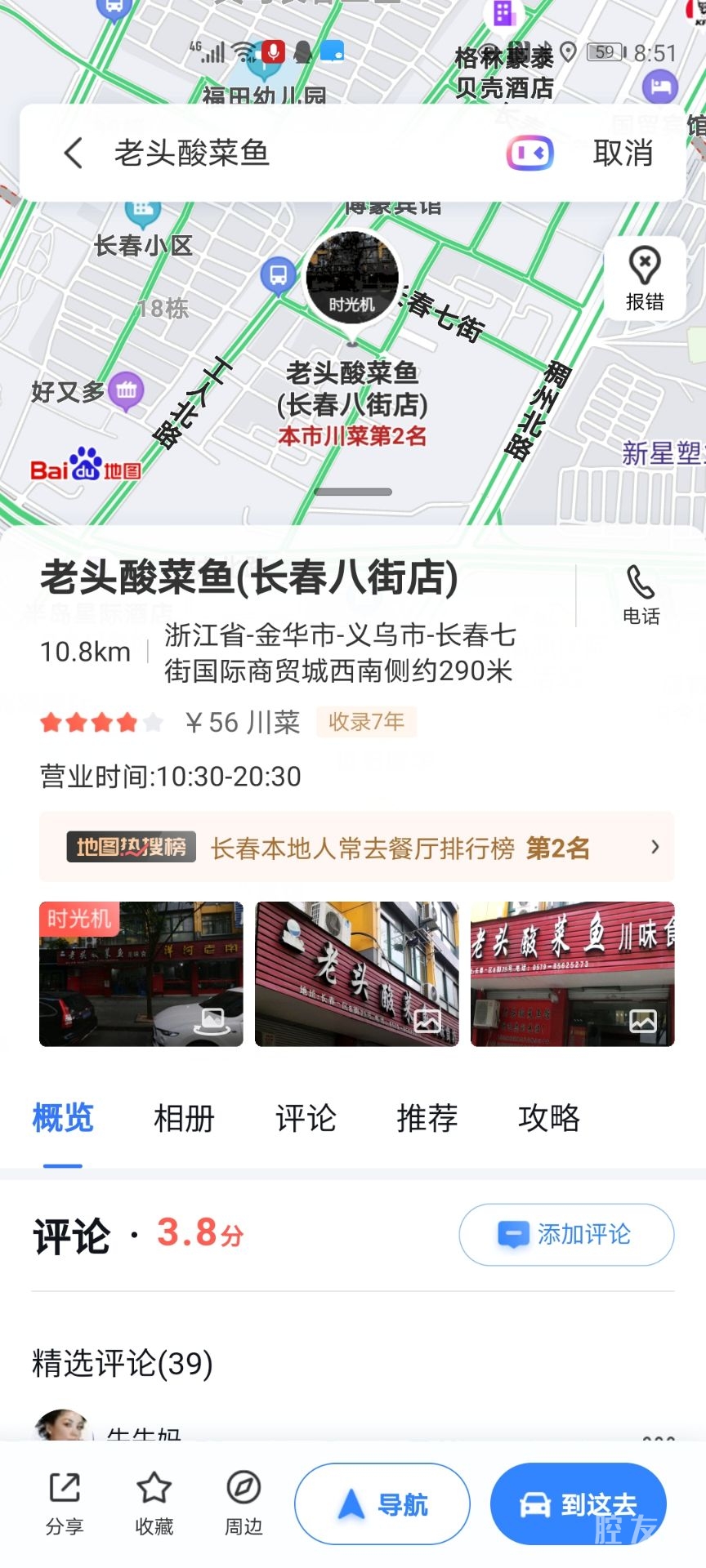The image size is (706, 1568).
Task: Open the 地图热搜榜 ranking banner
Action: coord(356,848)
